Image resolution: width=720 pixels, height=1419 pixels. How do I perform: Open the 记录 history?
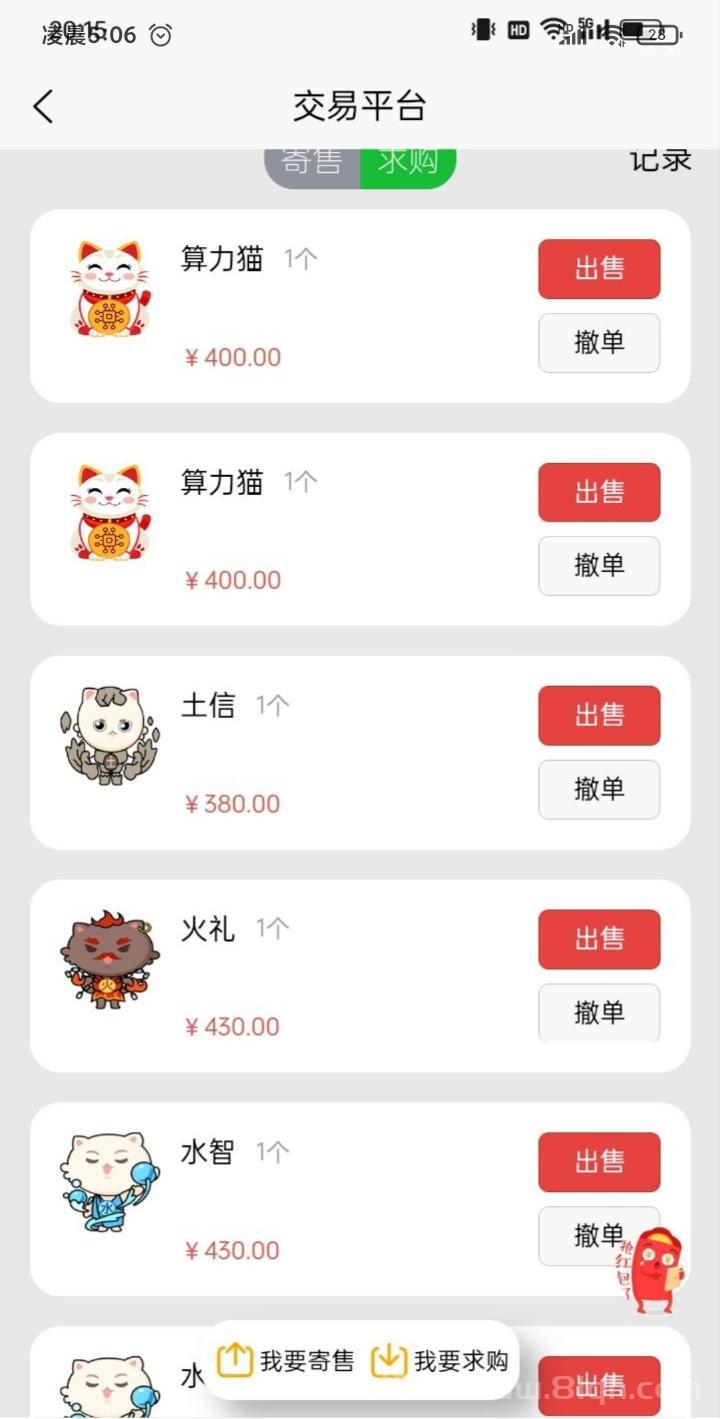click(x=660, y=160)
